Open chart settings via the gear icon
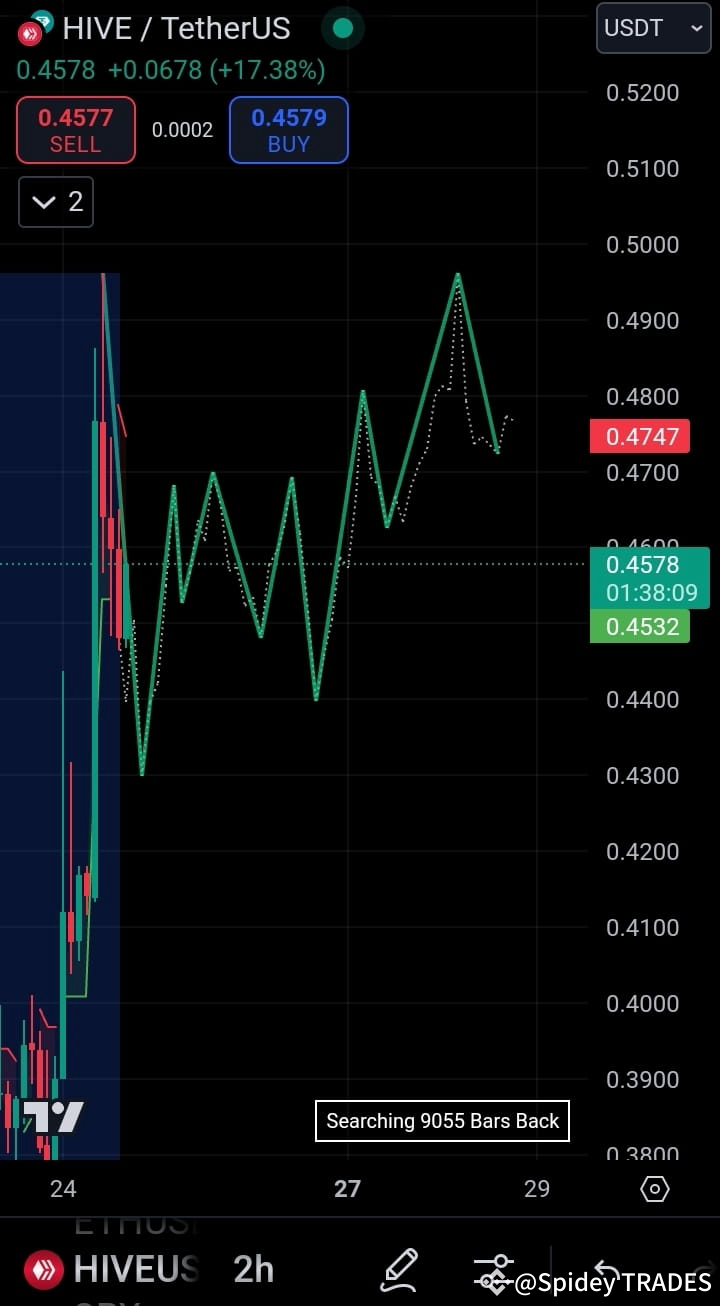 point(655,1189)
